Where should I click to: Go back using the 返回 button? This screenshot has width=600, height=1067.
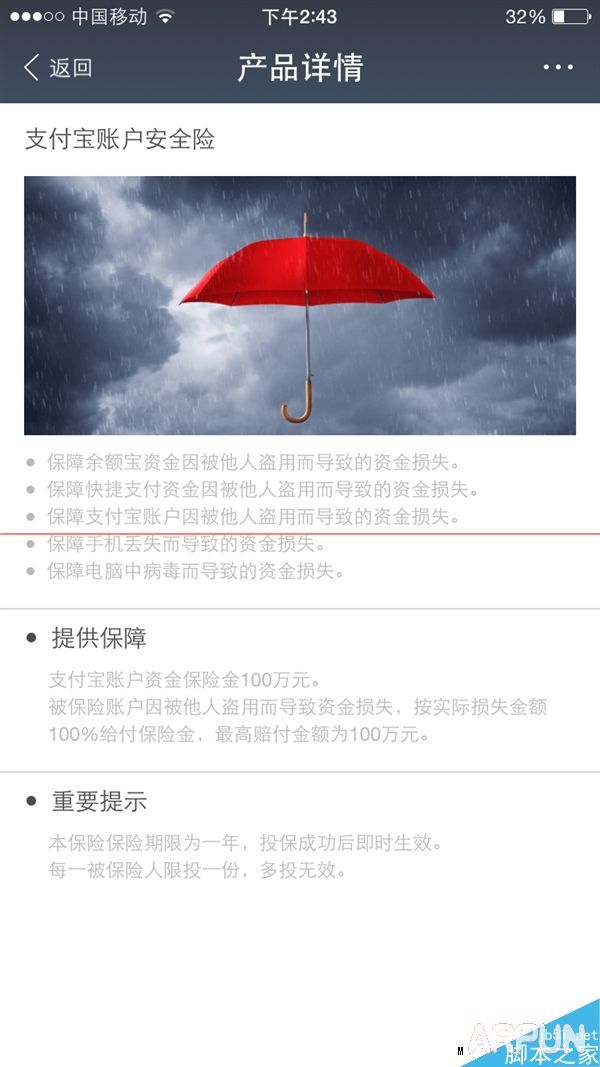click(58, 68)
